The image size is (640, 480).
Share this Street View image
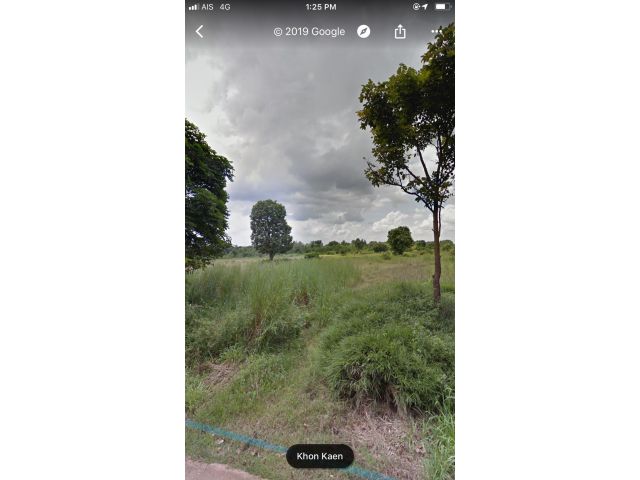tap(400, 32)
